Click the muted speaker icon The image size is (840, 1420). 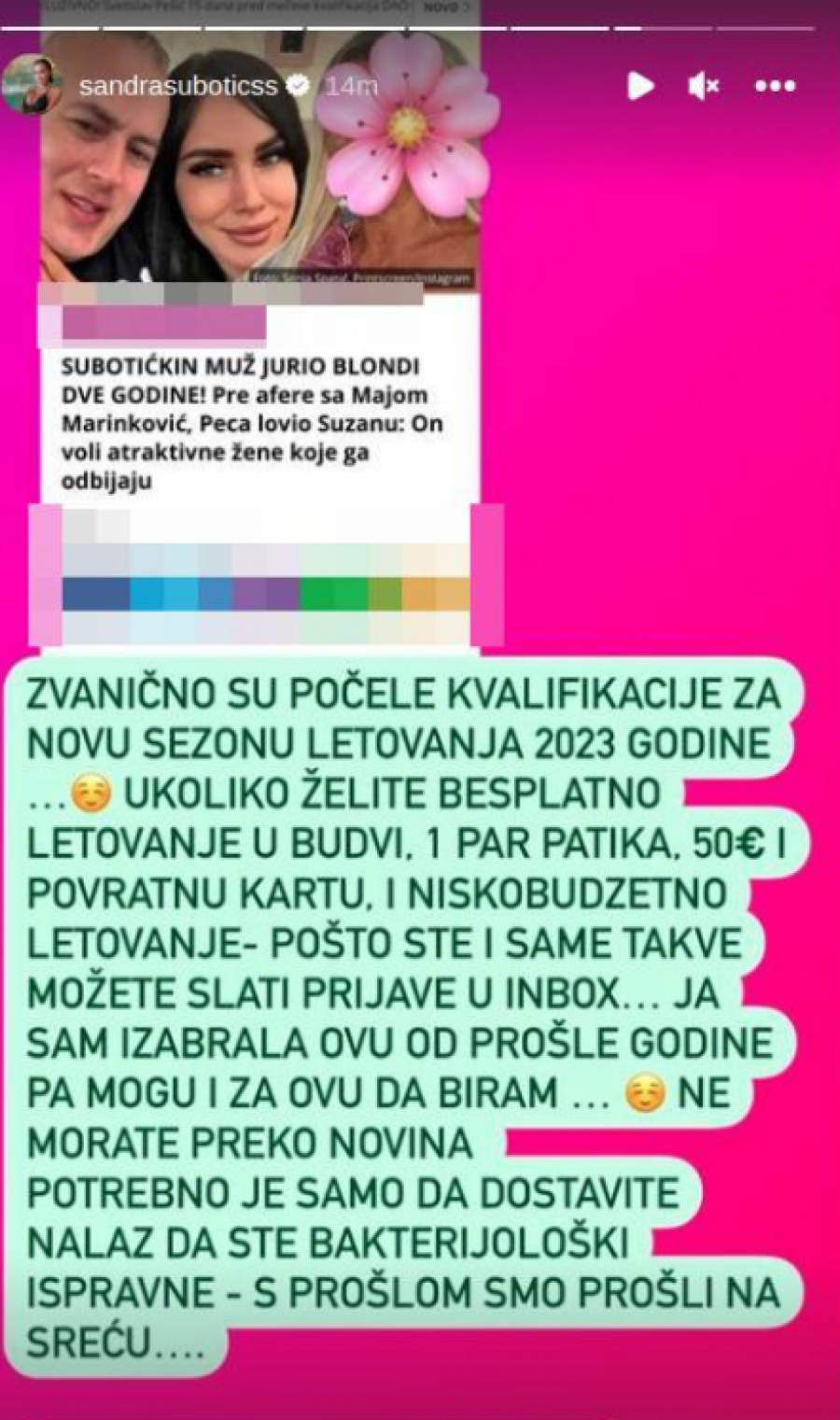pyautogui.click(x=705, y=86)
